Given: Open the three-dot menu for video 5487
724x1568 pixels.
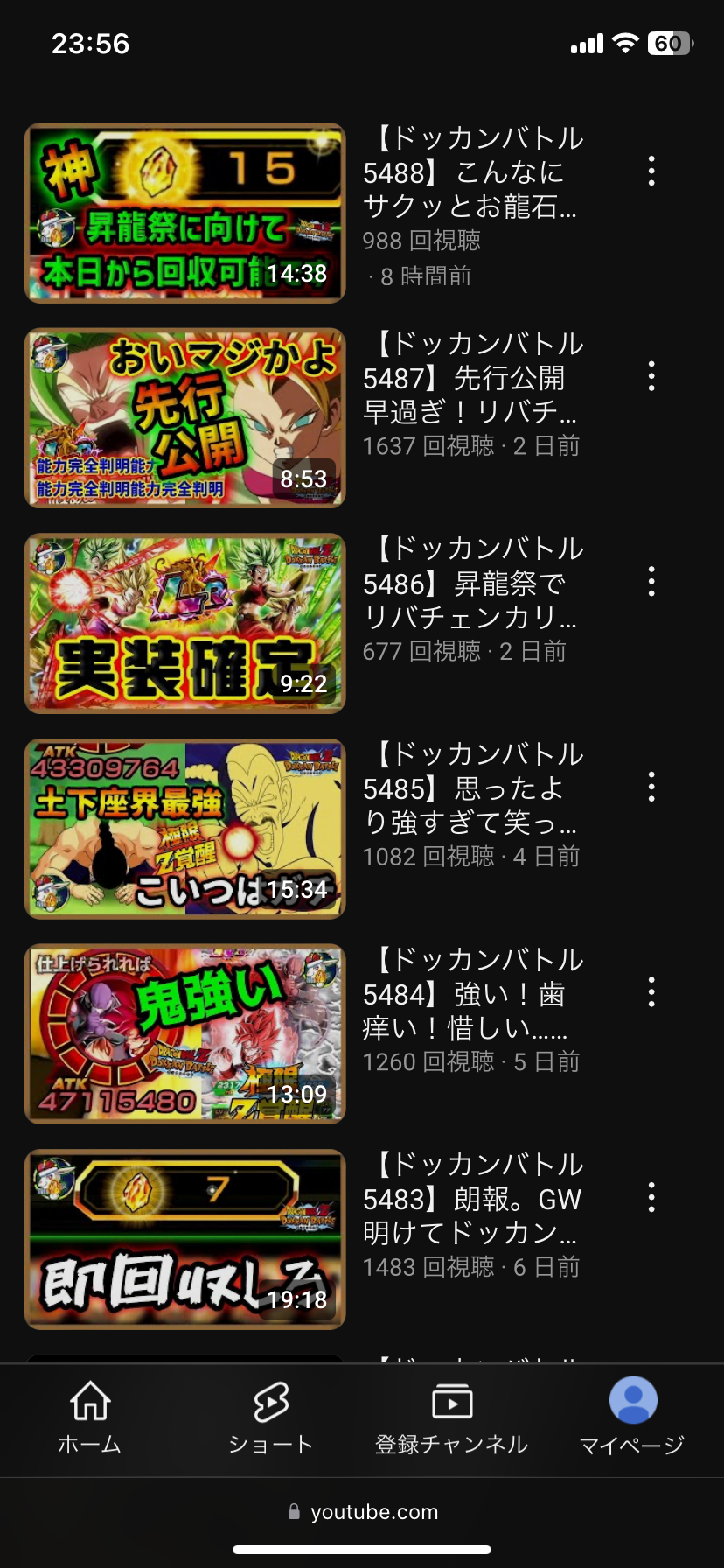Looking at the screenshot, I should click(651, 376).
